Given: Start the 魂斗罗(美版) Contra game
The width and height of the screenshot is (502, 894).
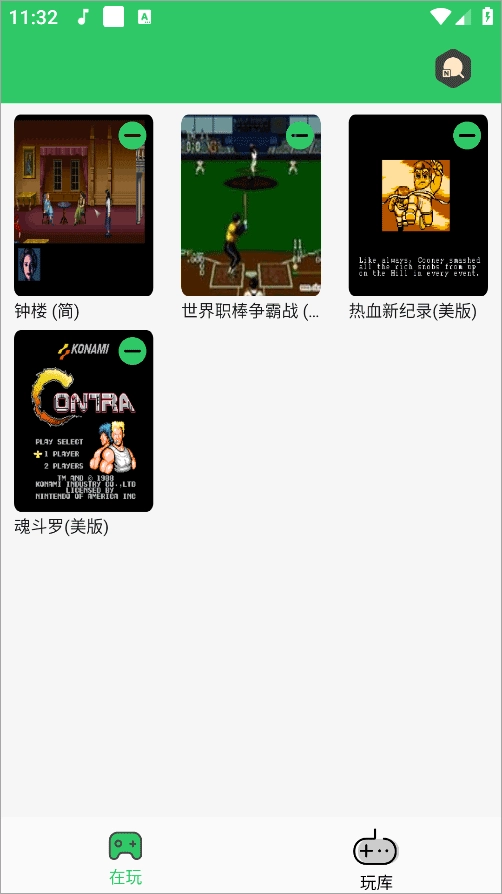Looking at the screenshot, I should (x=83, y=421).
